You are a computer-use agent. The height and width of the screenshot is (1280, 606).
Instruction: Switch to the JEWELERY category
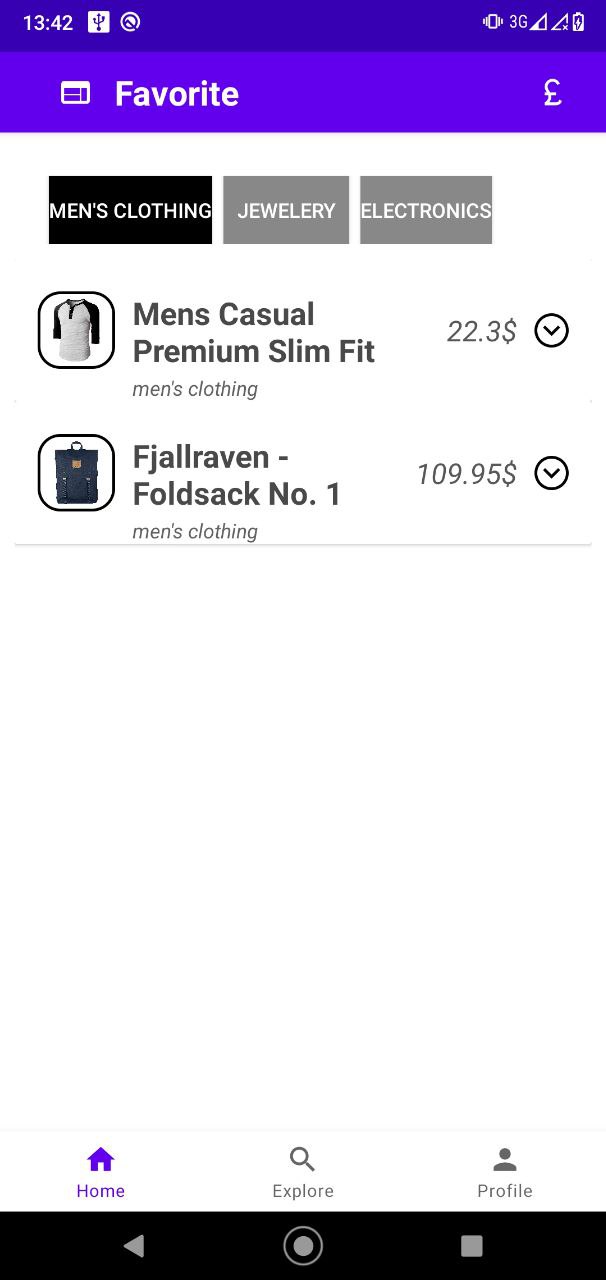click(x=286, y=210)
